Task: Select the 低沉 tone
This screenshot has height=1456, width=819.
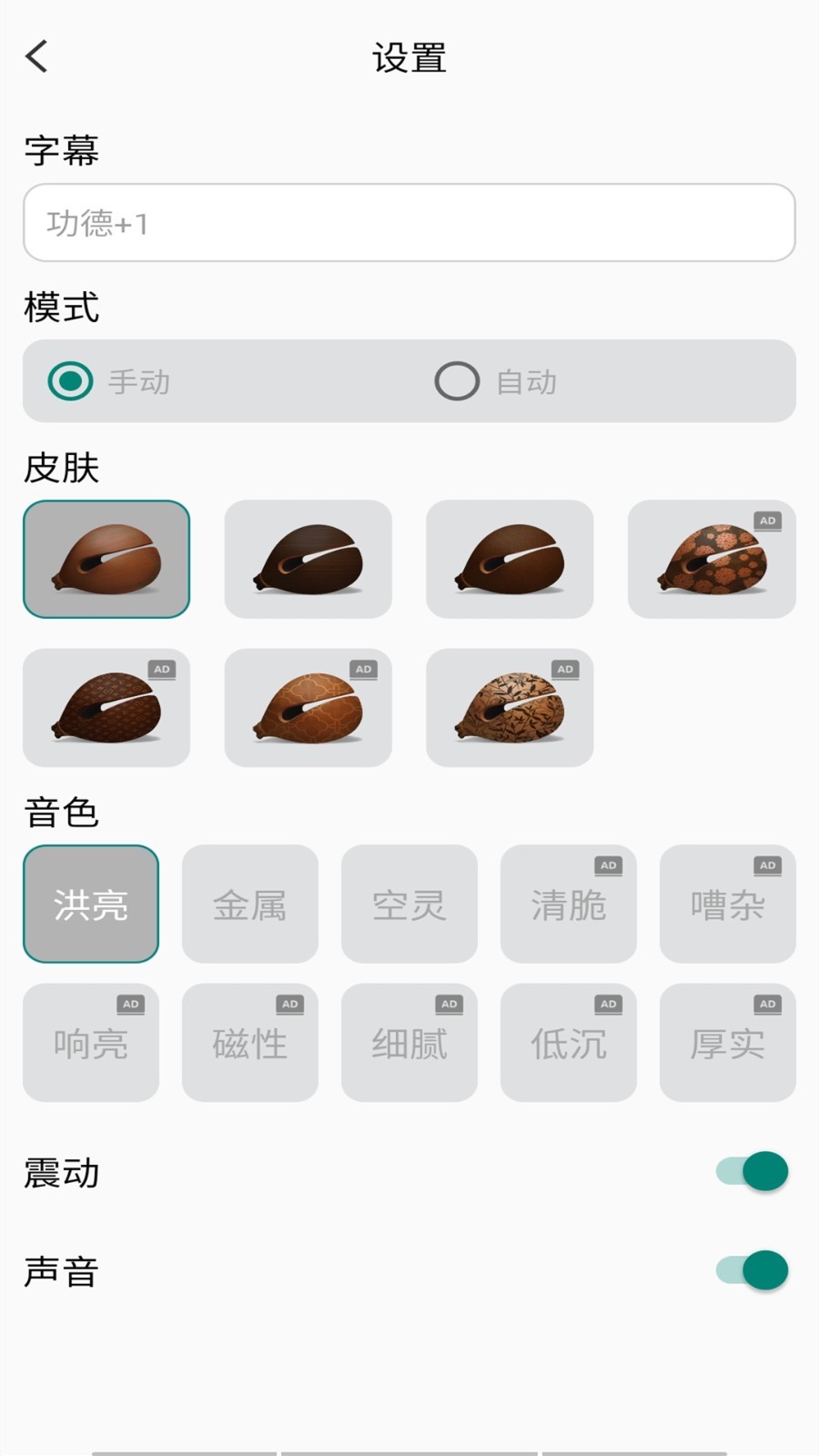Action: click(x=569, y=1043)
